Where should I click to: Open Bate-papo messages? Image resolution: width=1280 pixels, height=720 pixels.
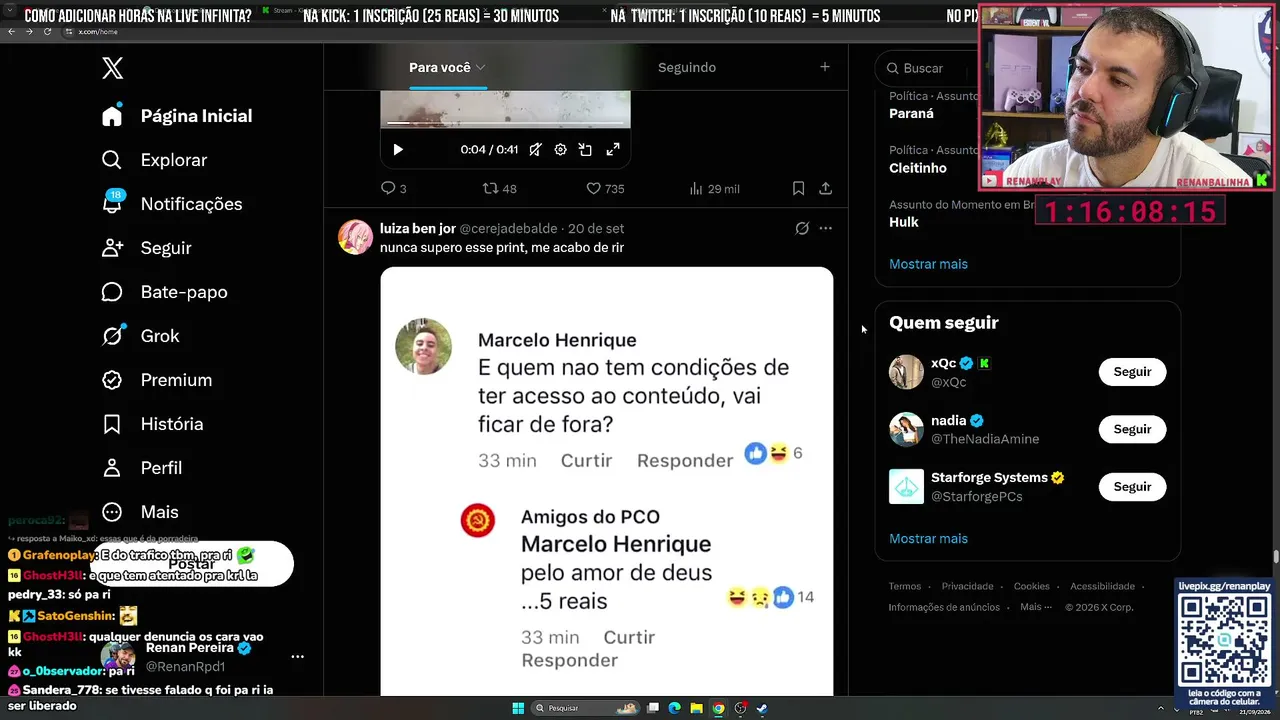[x=165, y=292]
